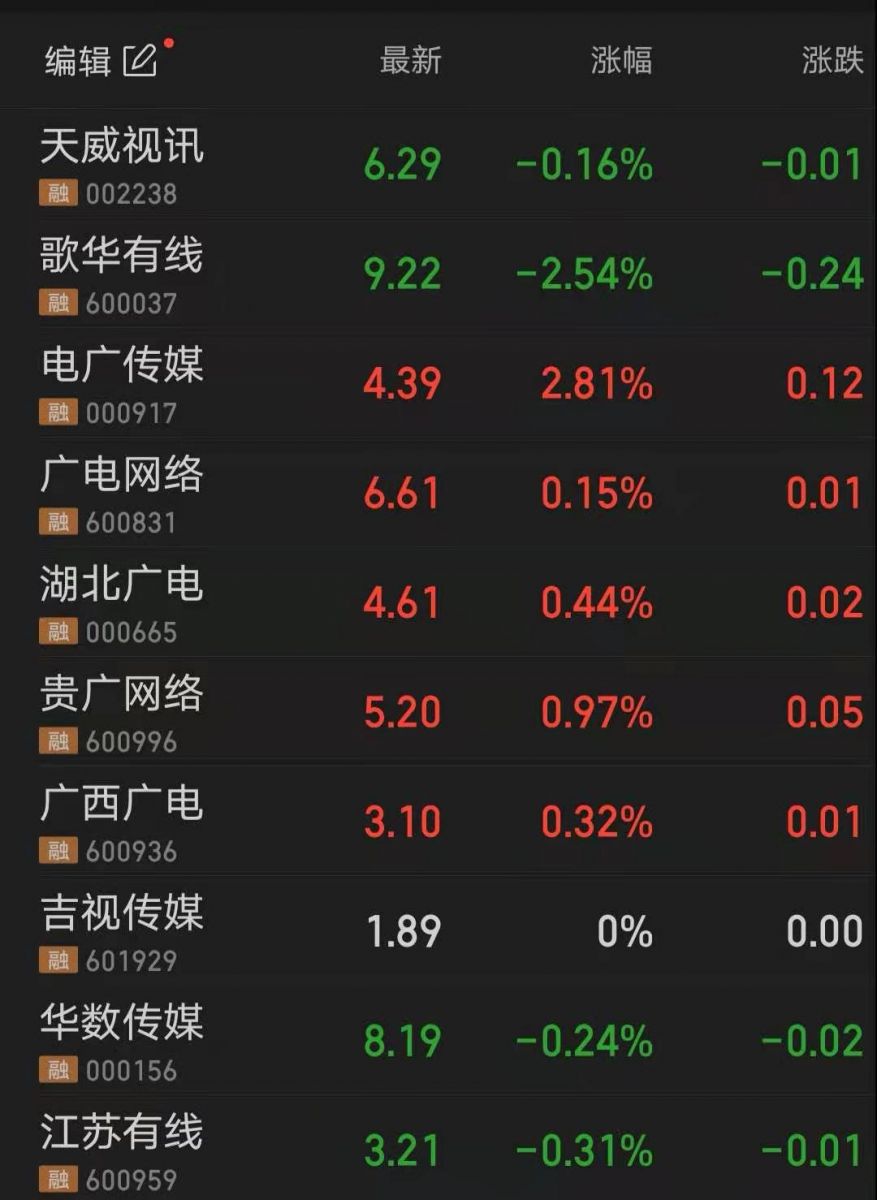The height and width of the screenshot is (1200, 877).
Task: Select 华数传媒 from the list
Action: (122, 1023)
